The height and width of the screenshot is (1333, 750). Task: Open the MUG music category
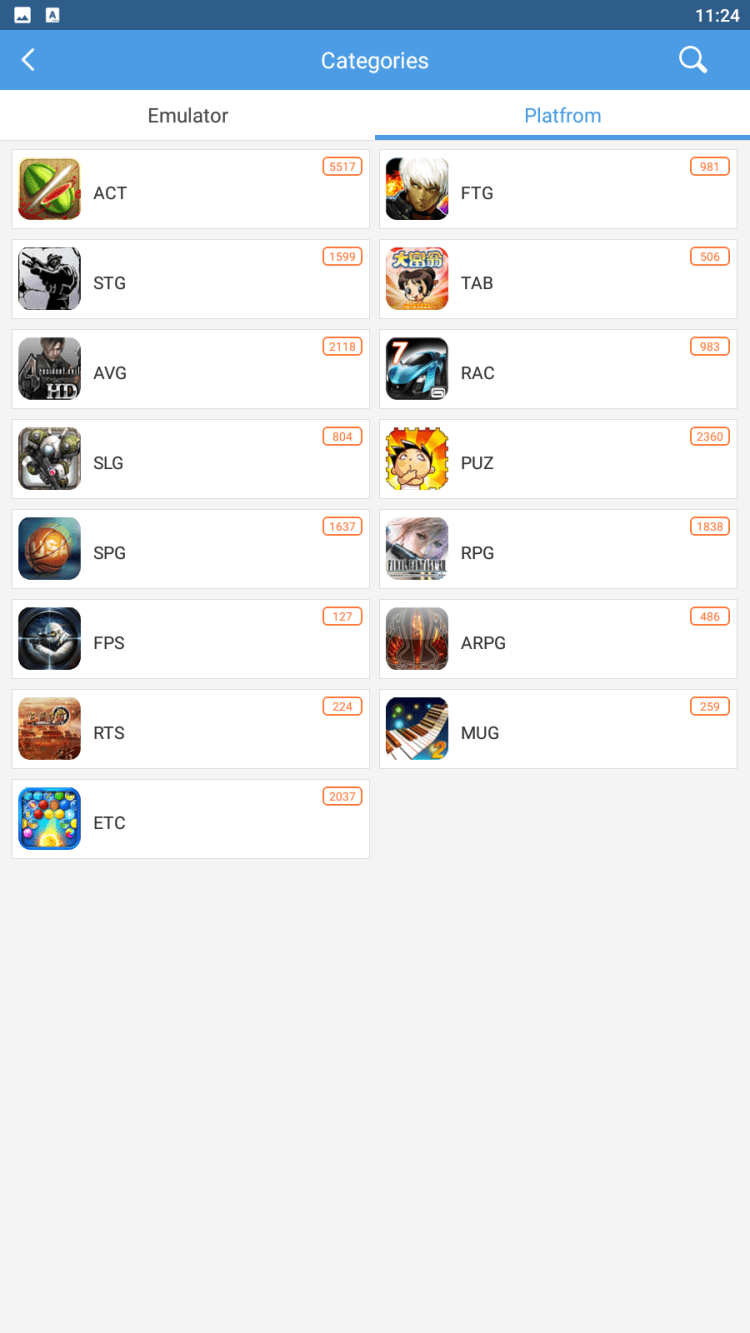click(x=558, y=730)
